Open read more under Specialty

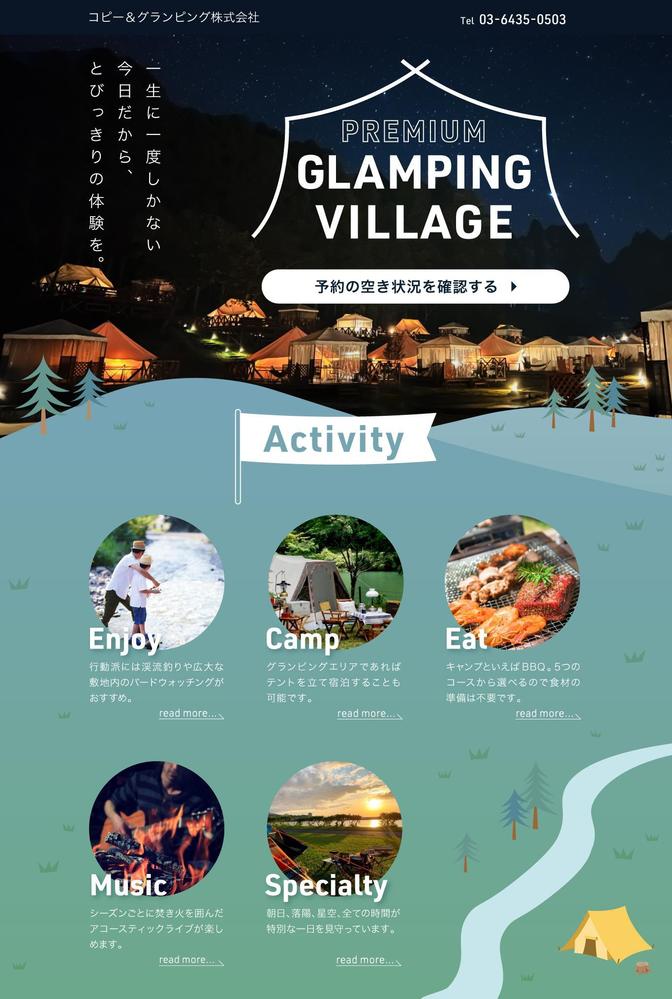coord(368,960)
